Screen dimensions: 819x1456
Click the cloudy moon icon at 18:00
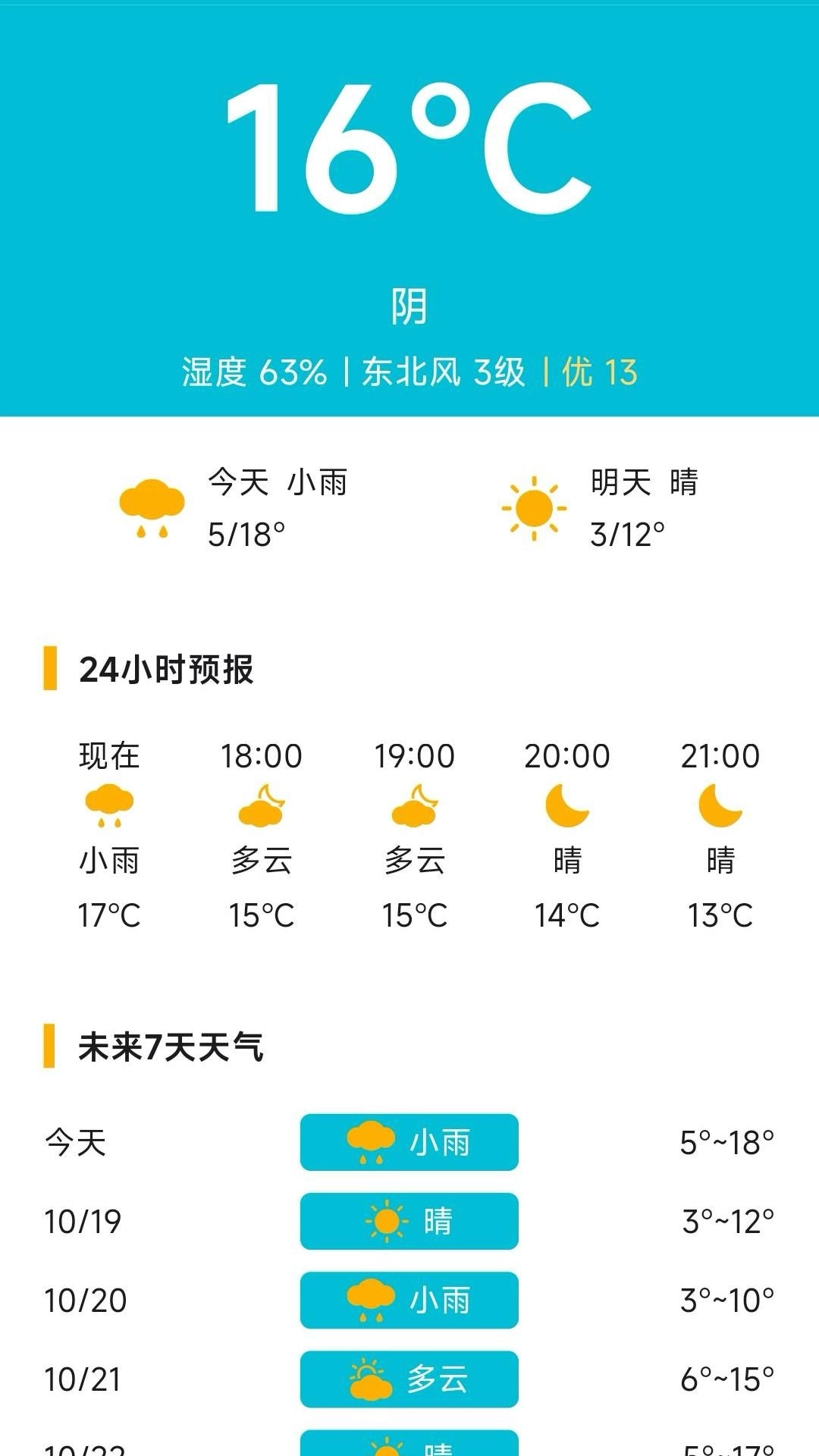[x=262, y=810]
